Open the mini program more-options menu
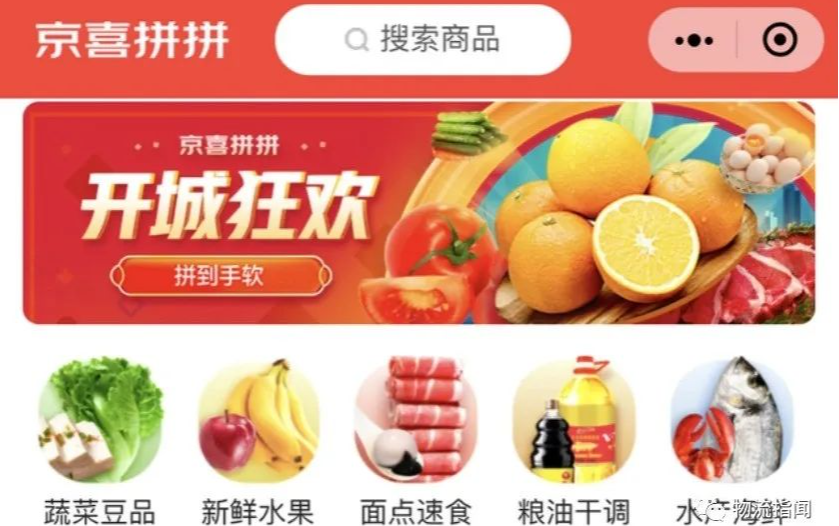The height and width of the screenshot is (526, 839). 694,40
